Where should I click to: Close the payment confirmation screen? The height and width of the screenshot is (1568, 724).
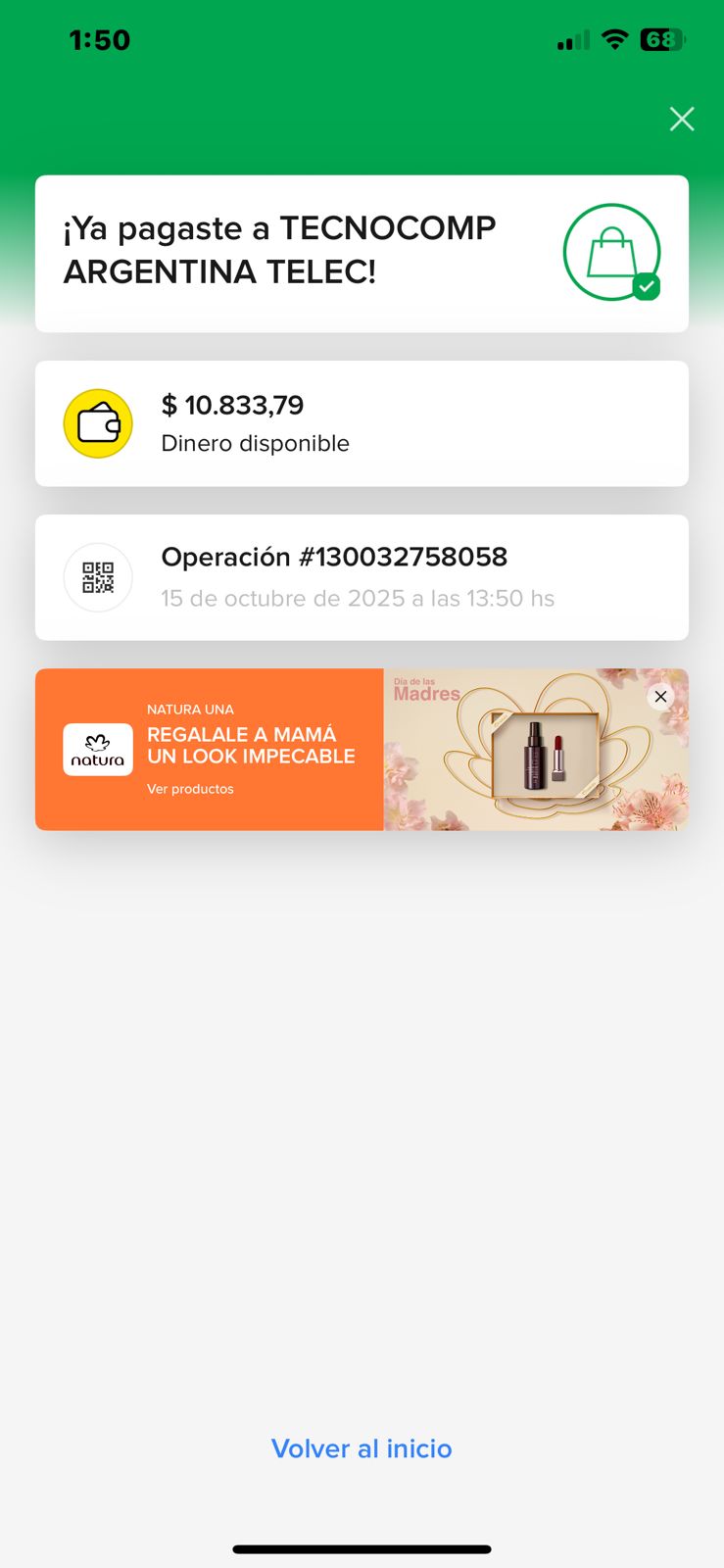coord(682,120)
